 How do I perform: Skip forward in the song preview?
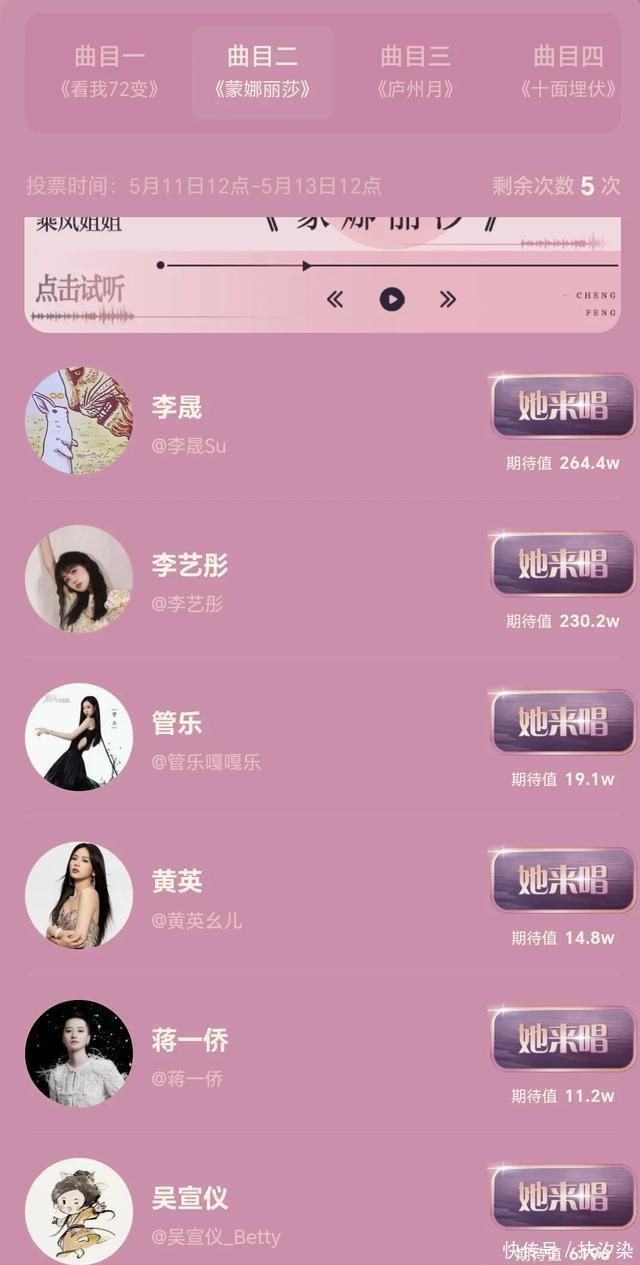(448, 299)
